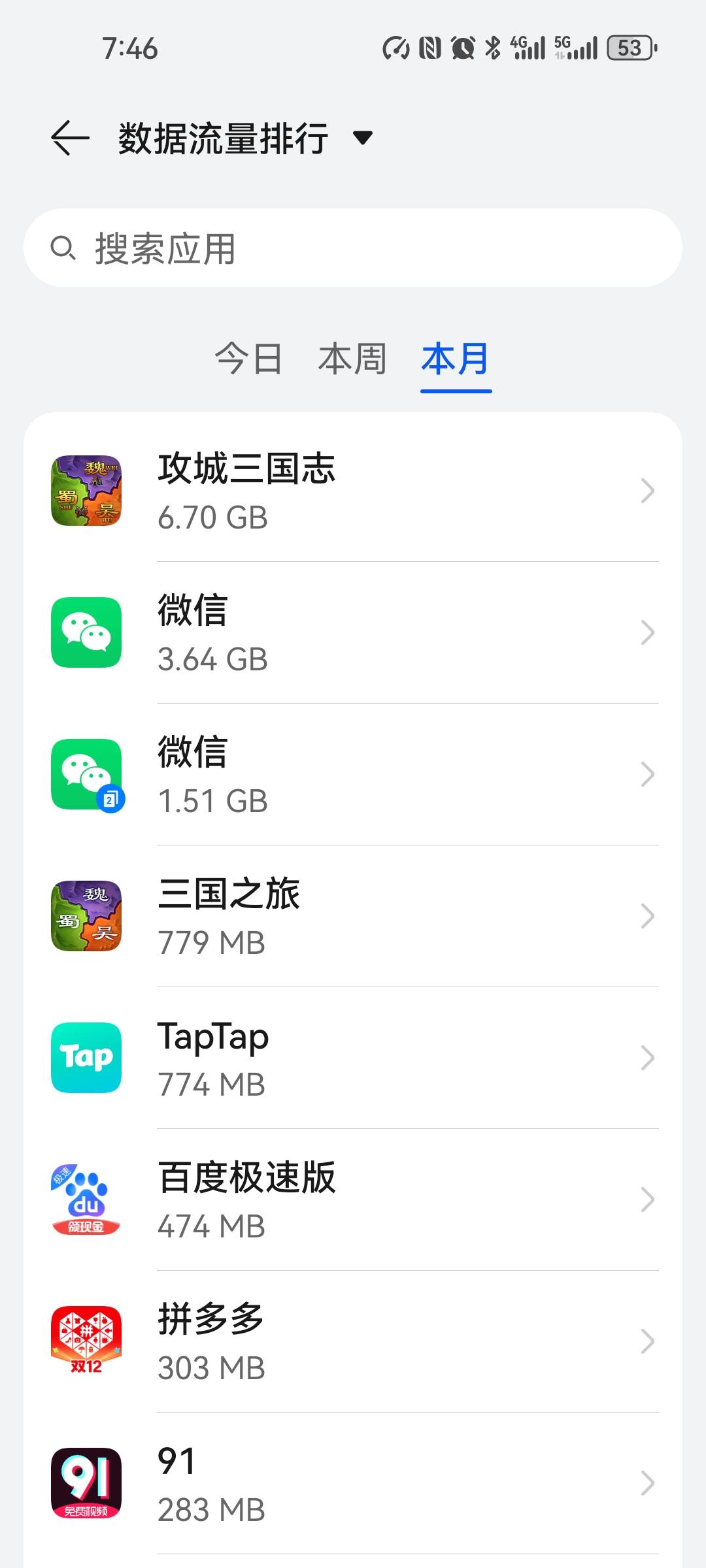Open 攻城三国志 data usage details

pos(353,491)
